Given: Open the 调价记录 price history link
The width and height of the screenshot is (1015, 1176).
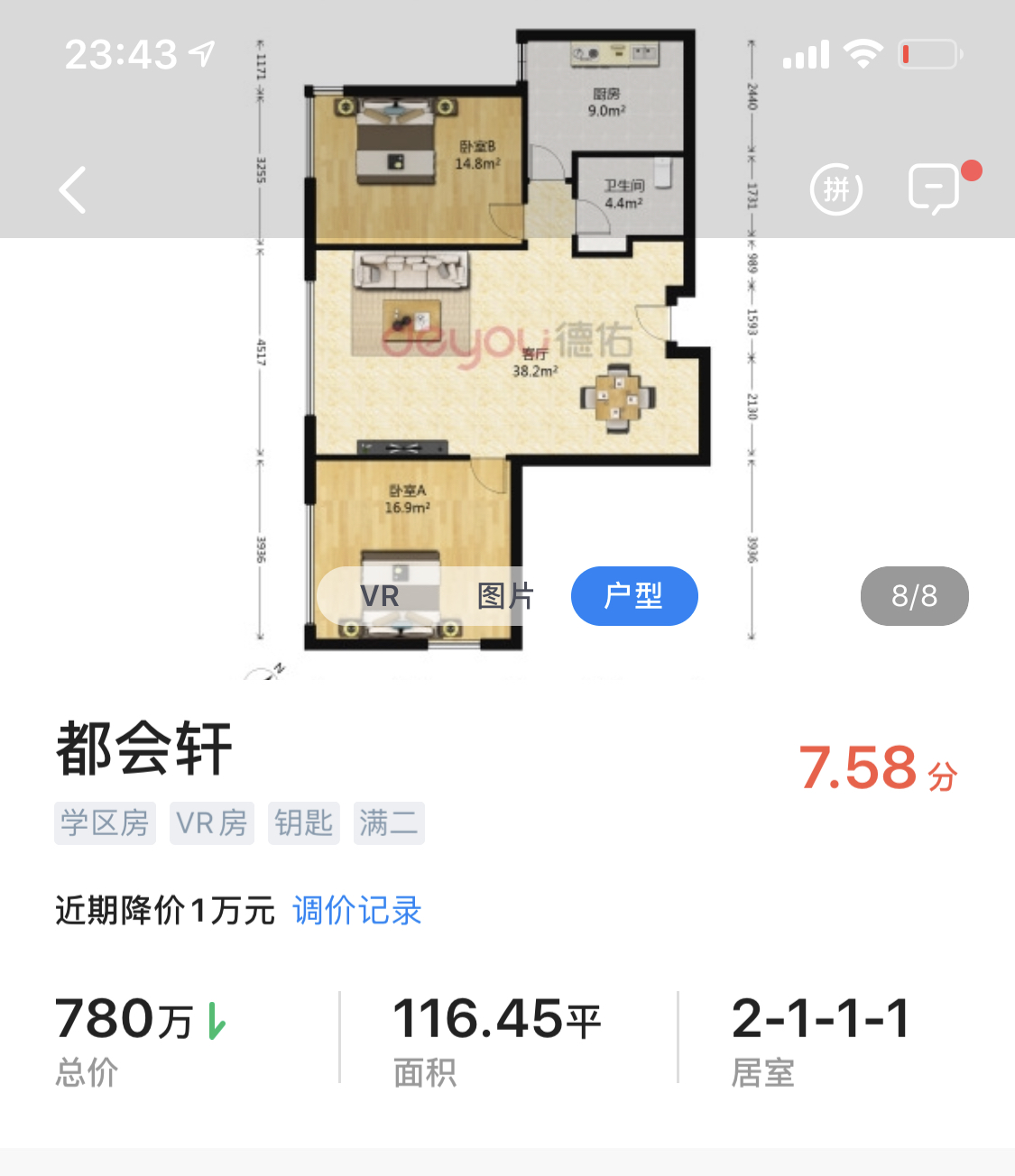Looking at the screenshot, I should (x=355, y=912).
